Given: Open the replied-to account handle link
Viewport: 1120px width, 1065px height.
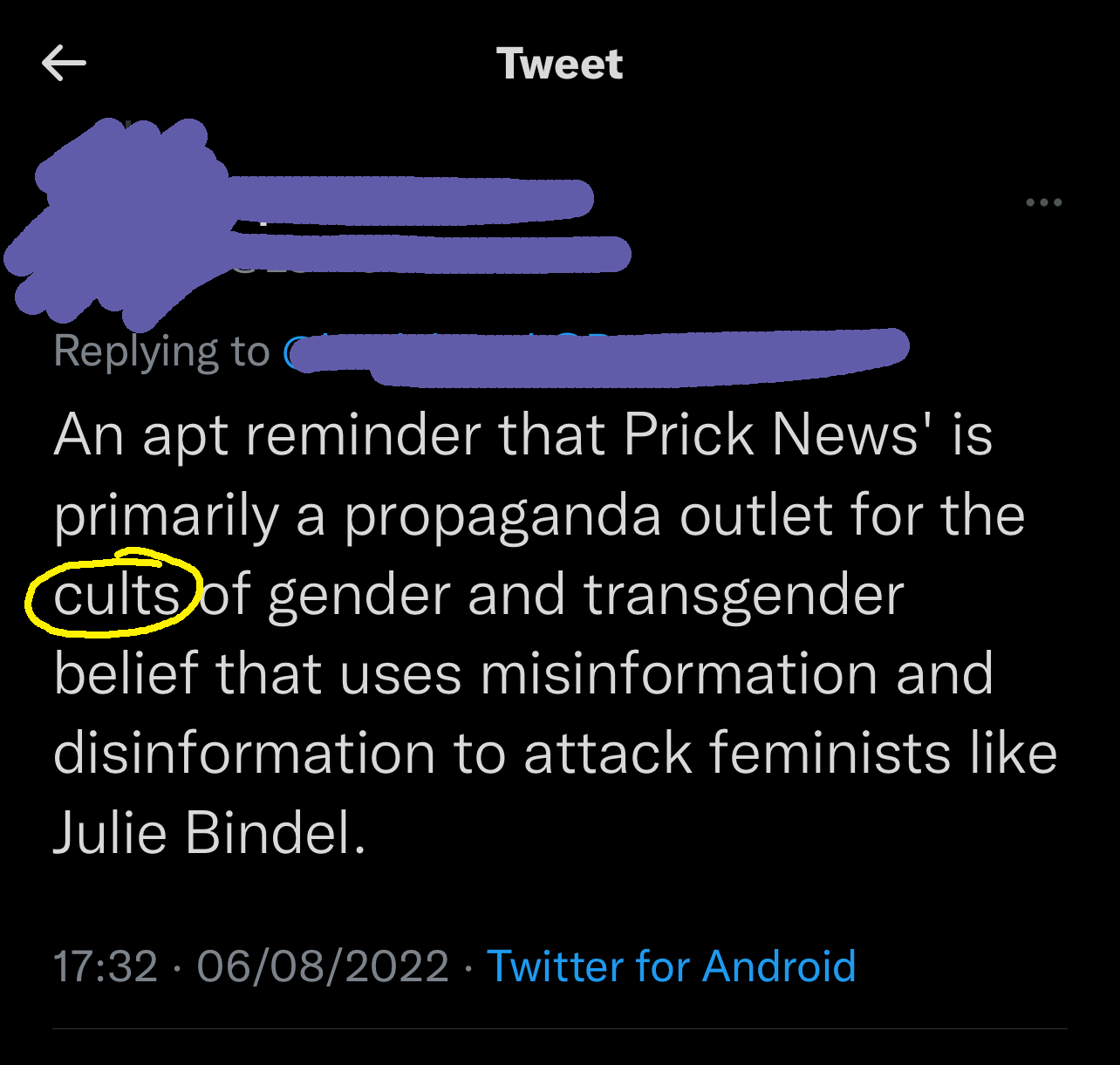Looking at the screenshot, I should click(x=593, y=352).
